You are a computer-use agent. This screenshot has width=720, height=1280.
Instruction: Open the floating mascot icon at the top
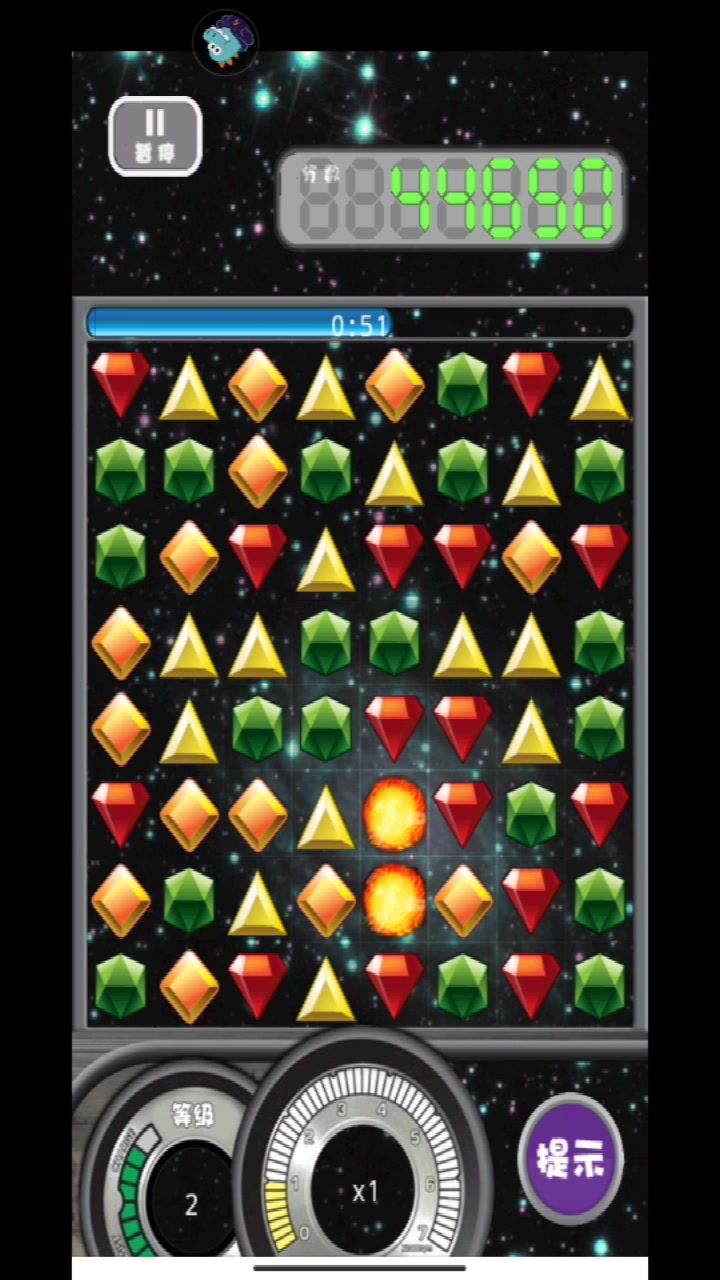tap(225, 42)
